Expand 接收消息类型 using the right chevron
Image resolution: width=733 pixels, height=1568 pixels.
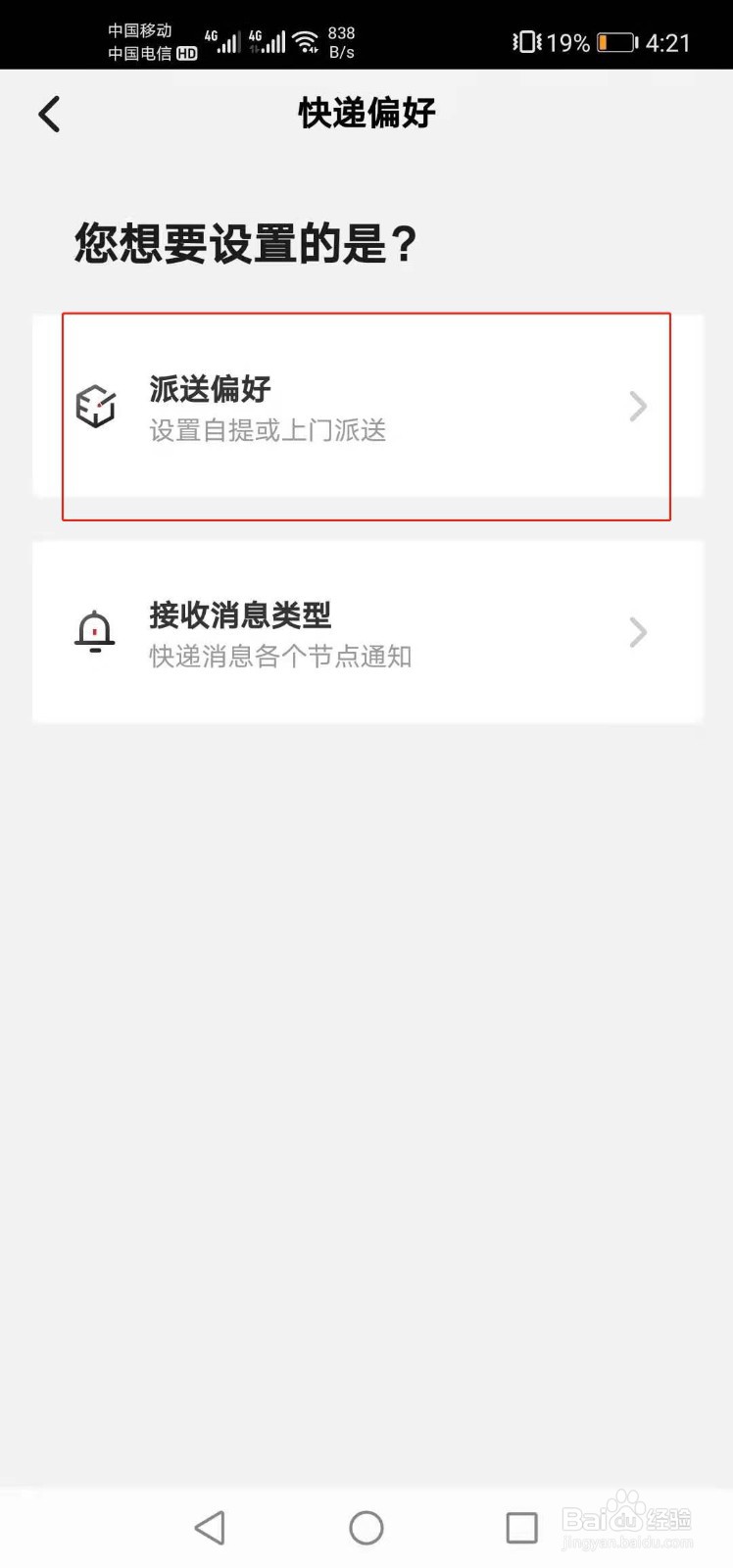(638, 630)
